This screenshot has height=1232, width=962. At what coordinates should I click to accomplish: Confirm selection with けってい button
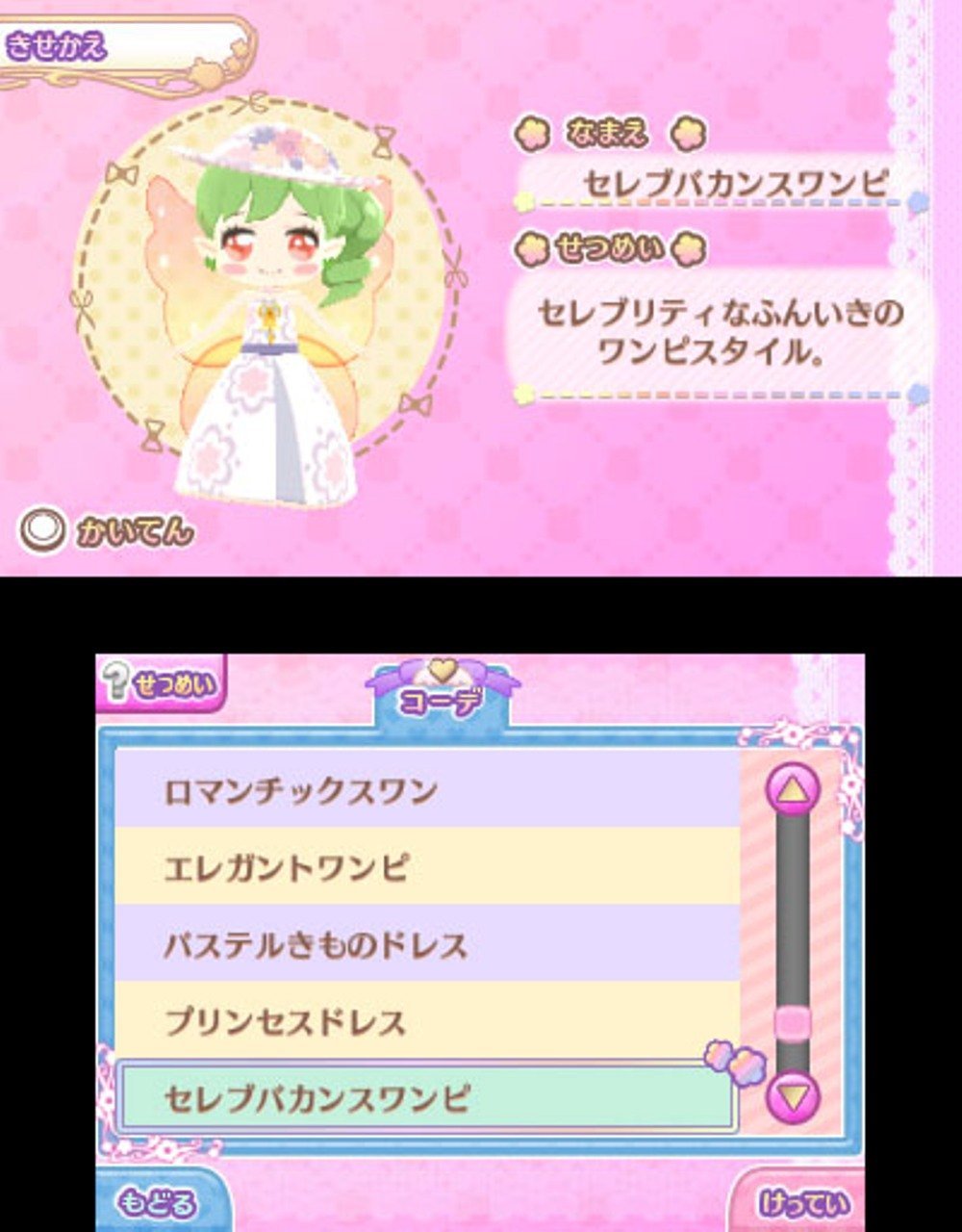coord(804,1202)
